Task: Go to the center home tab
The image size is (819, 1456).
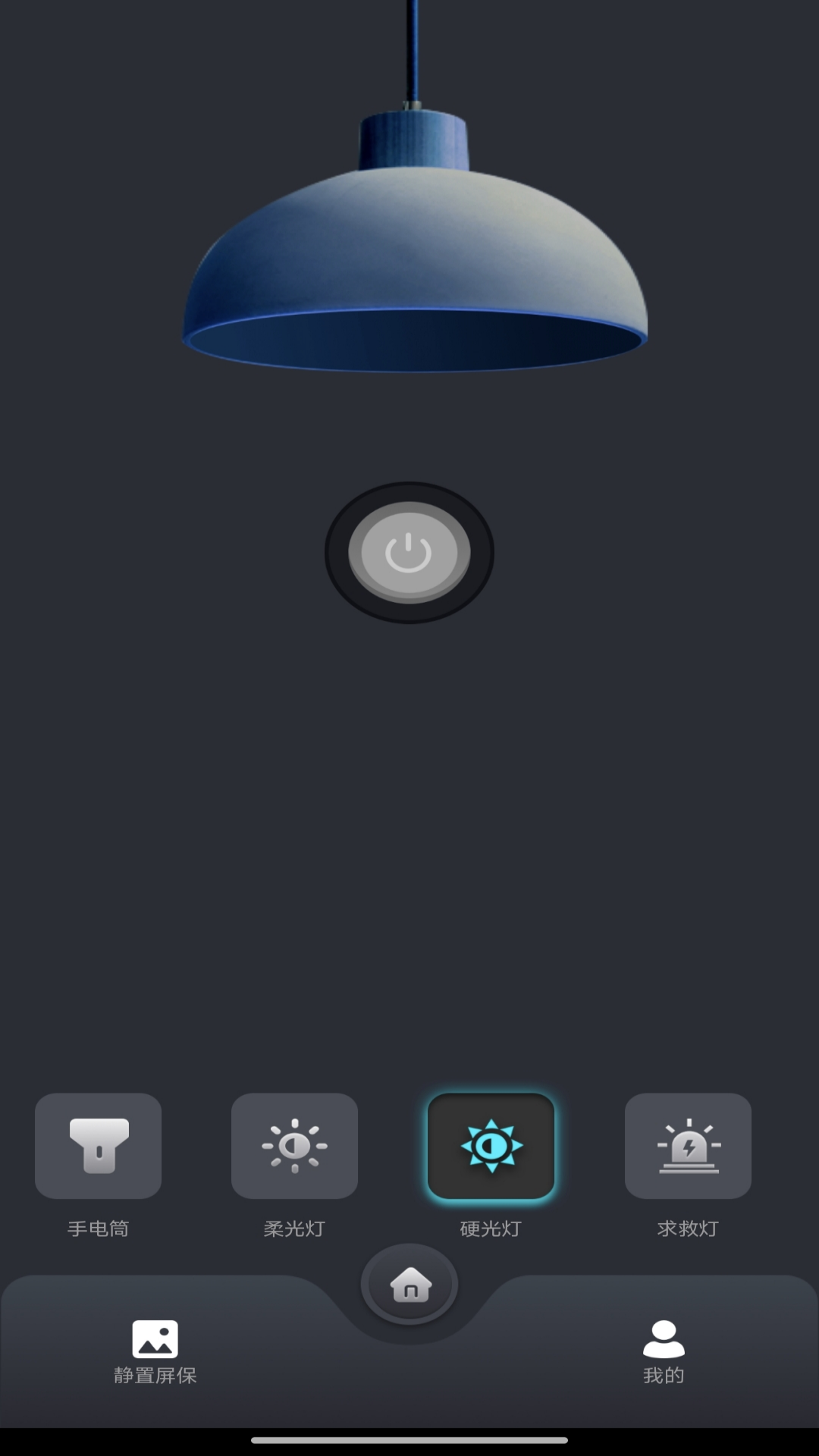Action: coord(409,1285)
